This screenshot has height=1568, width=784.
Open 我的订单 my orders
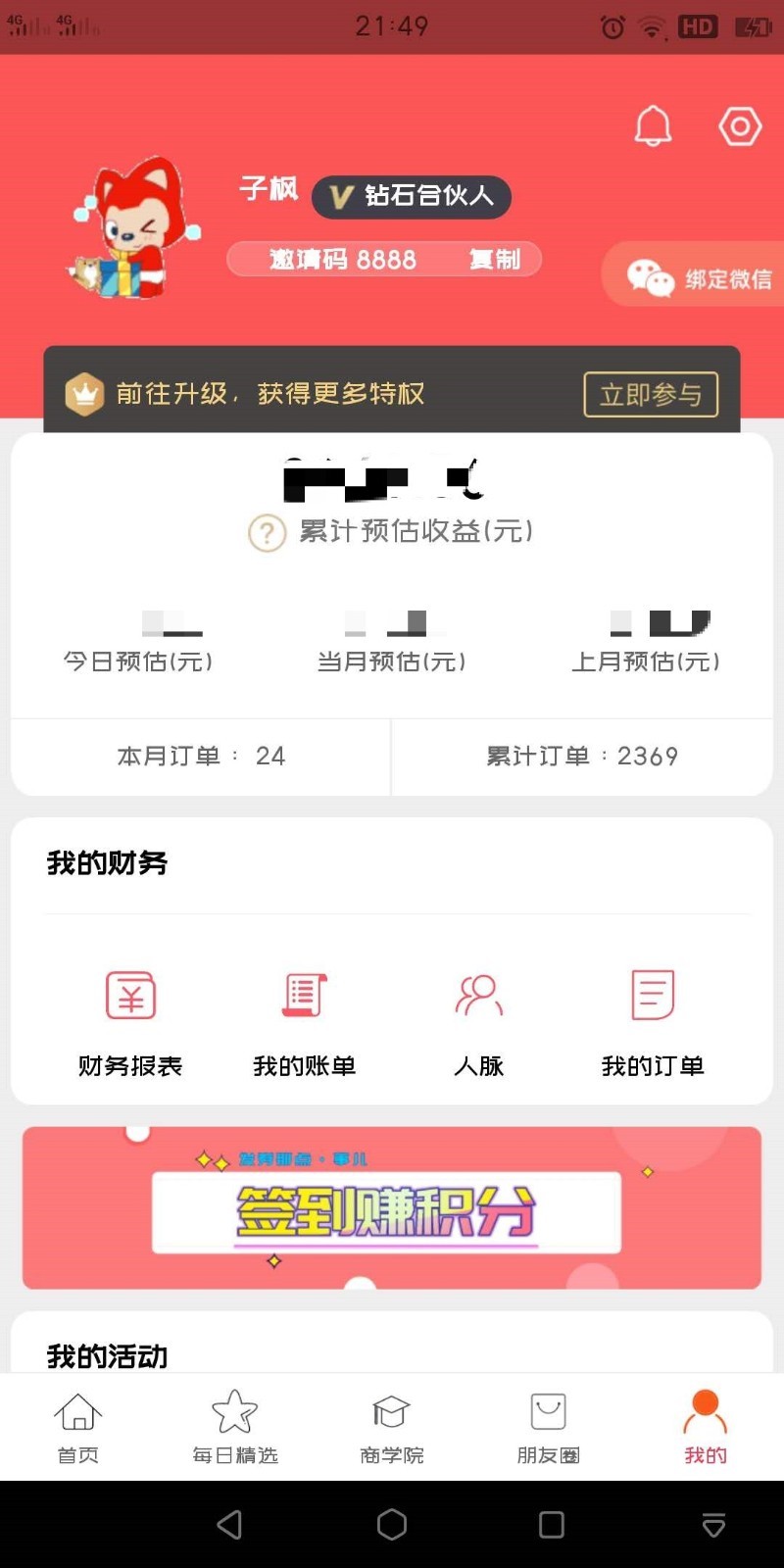(653, 1019)
